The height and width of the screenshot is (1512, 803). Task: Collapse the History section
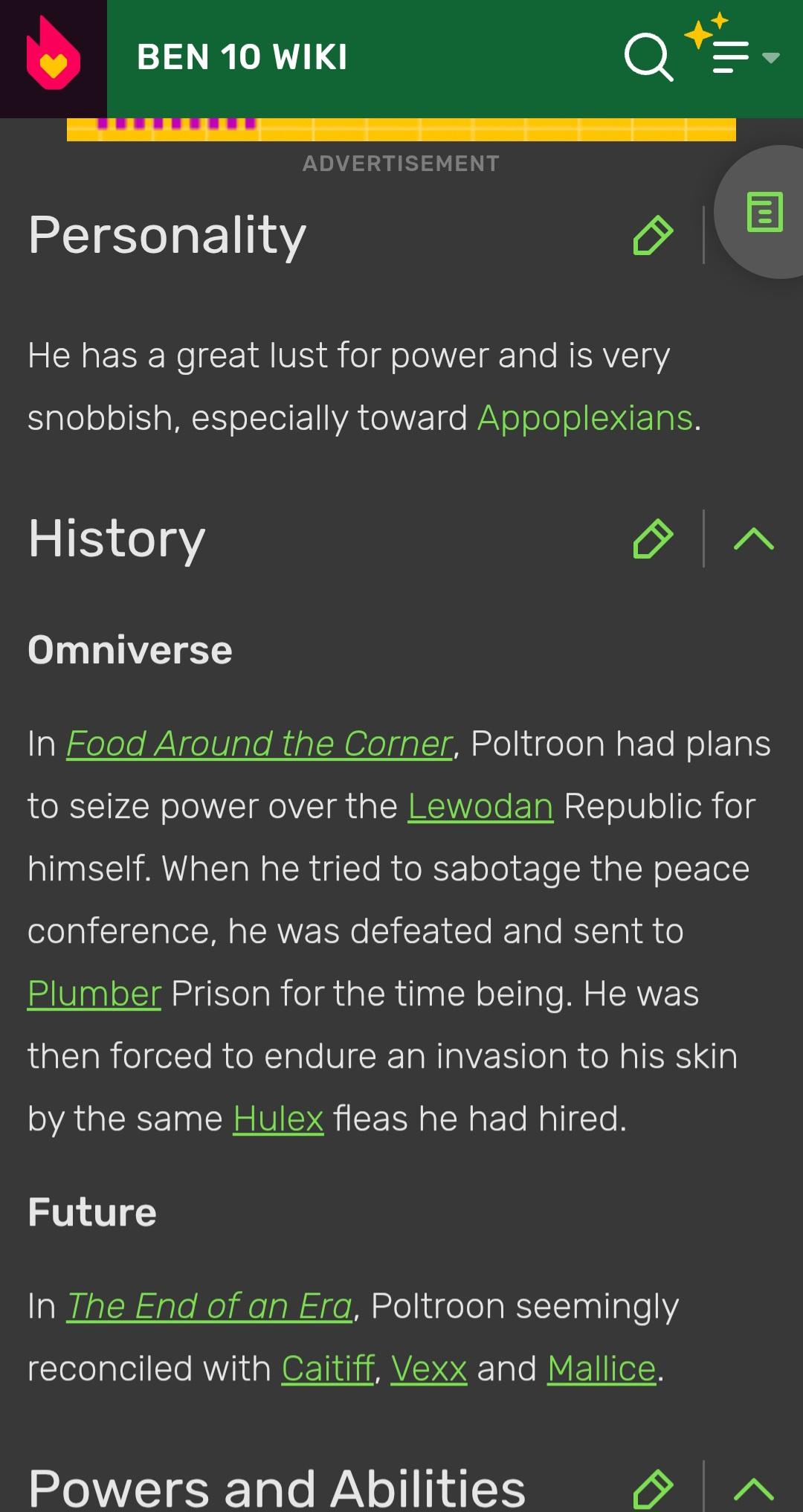[753, 539]
